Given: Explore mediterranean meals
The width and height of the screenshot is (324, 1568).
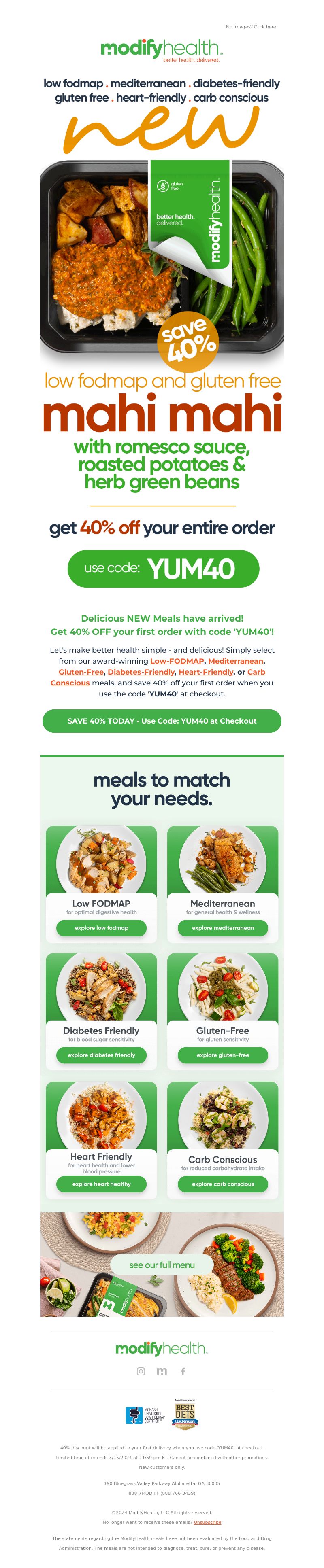Looking at the screenshot, I should (223, 928).
